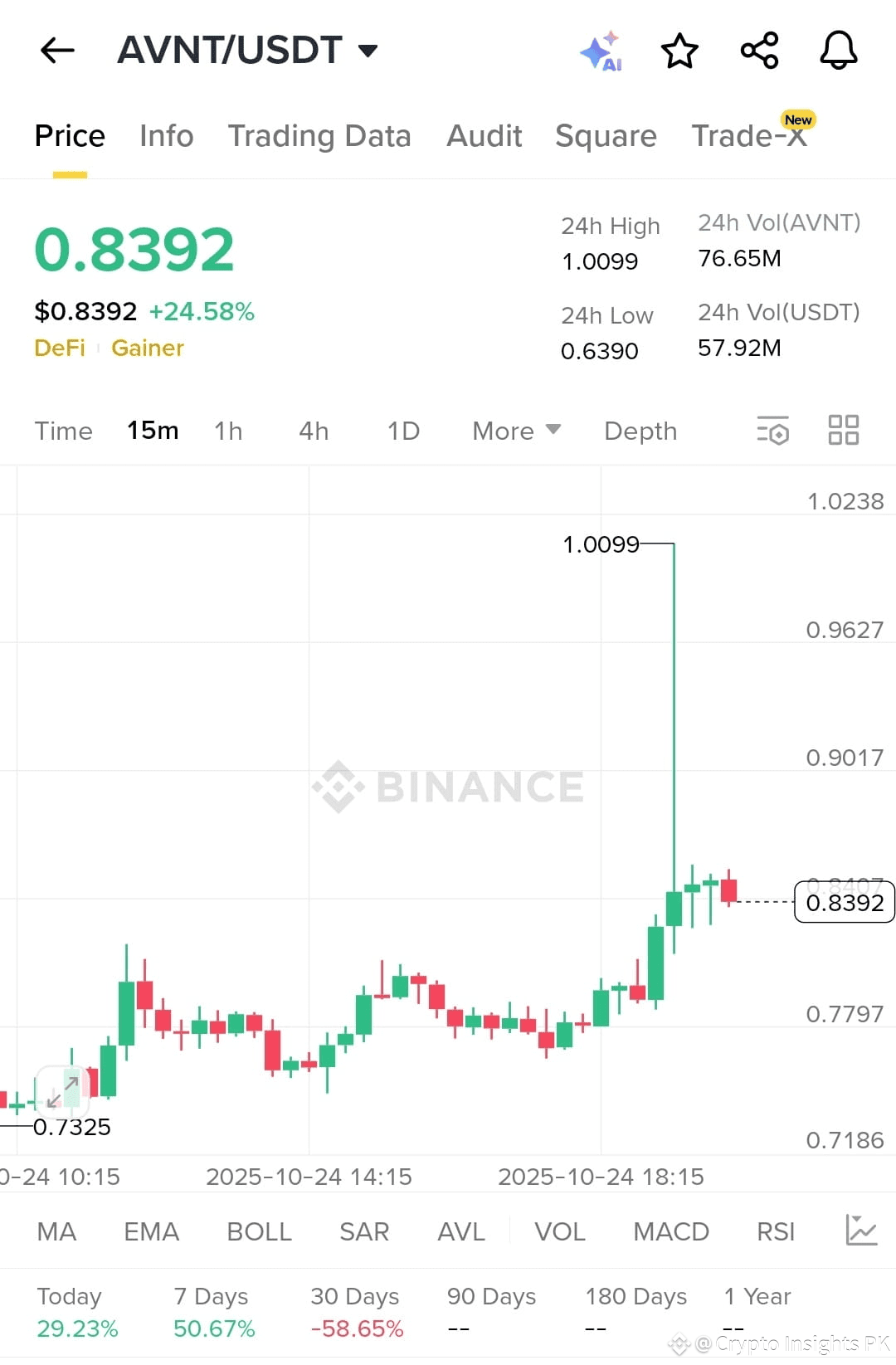Open the Audit tab
This screenshot has height=1365, width=896.
(484, 136)
